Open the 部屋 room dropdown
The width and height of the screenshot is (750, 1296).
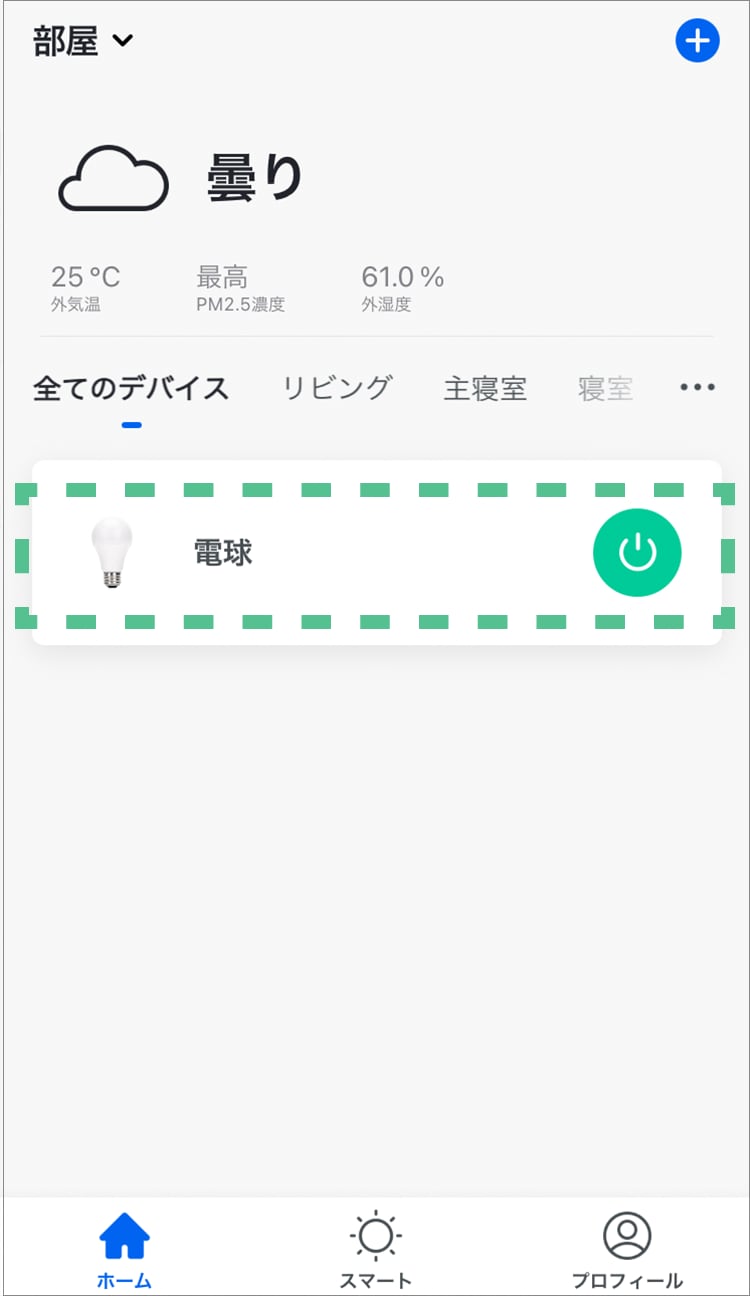tap(83, 42)
